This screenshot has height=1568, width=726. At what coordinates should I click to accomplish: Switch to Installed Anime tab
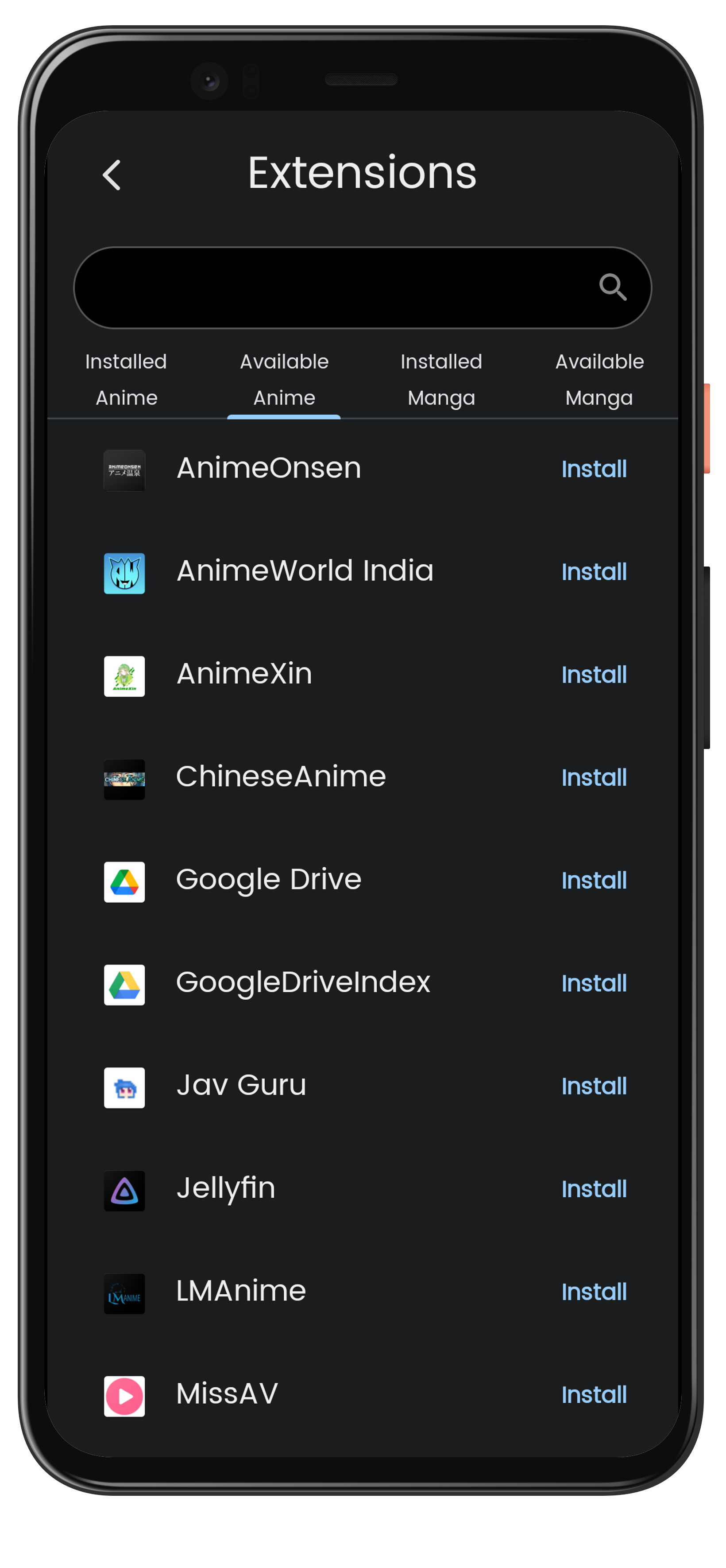tap(126, 379)
